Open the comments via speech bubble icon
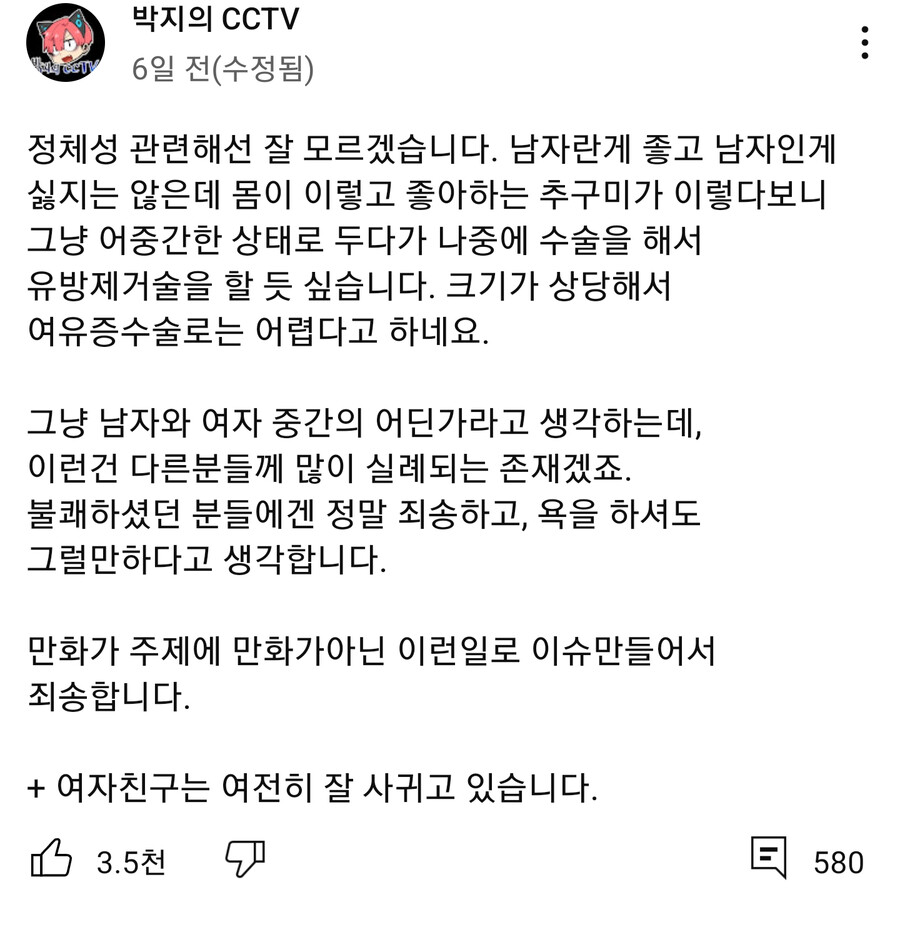 768,857
